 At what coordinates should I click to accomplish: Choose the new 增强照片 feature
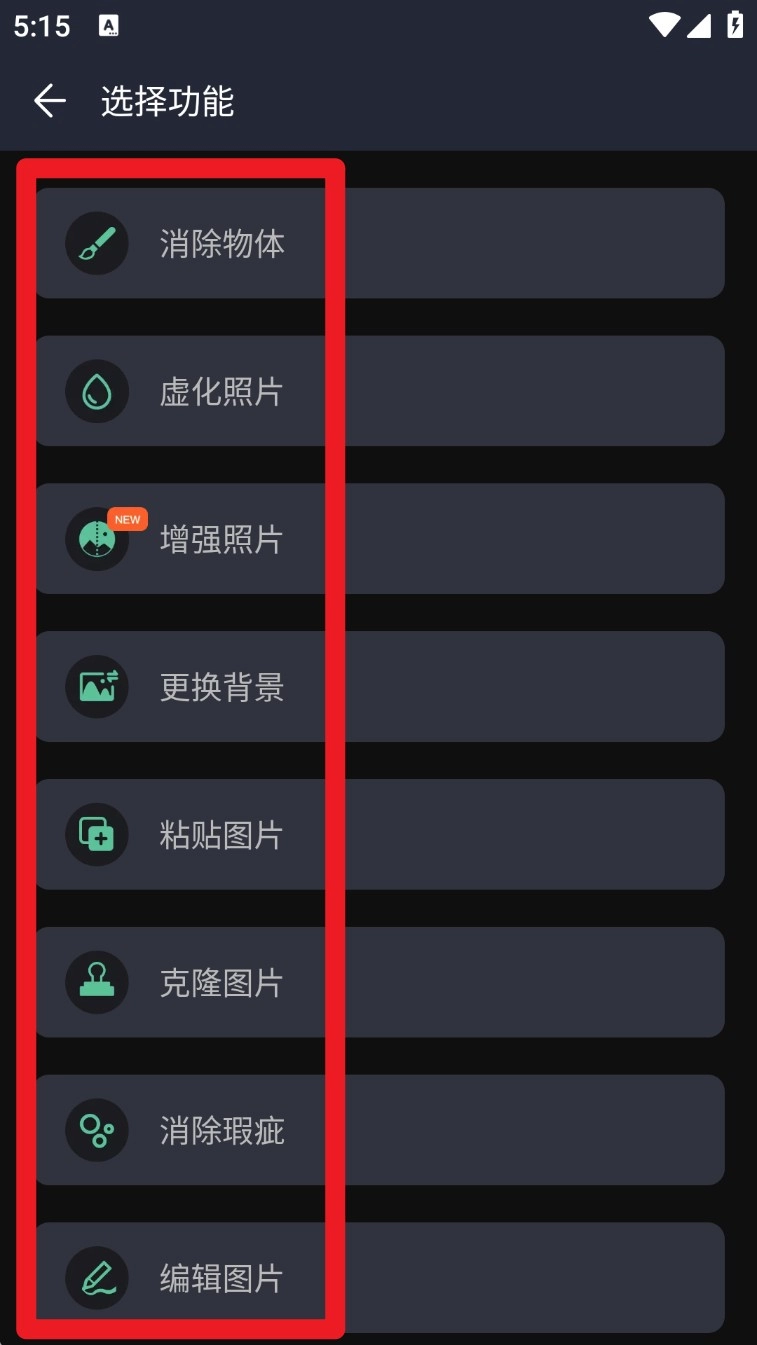[x=380, y=539]
